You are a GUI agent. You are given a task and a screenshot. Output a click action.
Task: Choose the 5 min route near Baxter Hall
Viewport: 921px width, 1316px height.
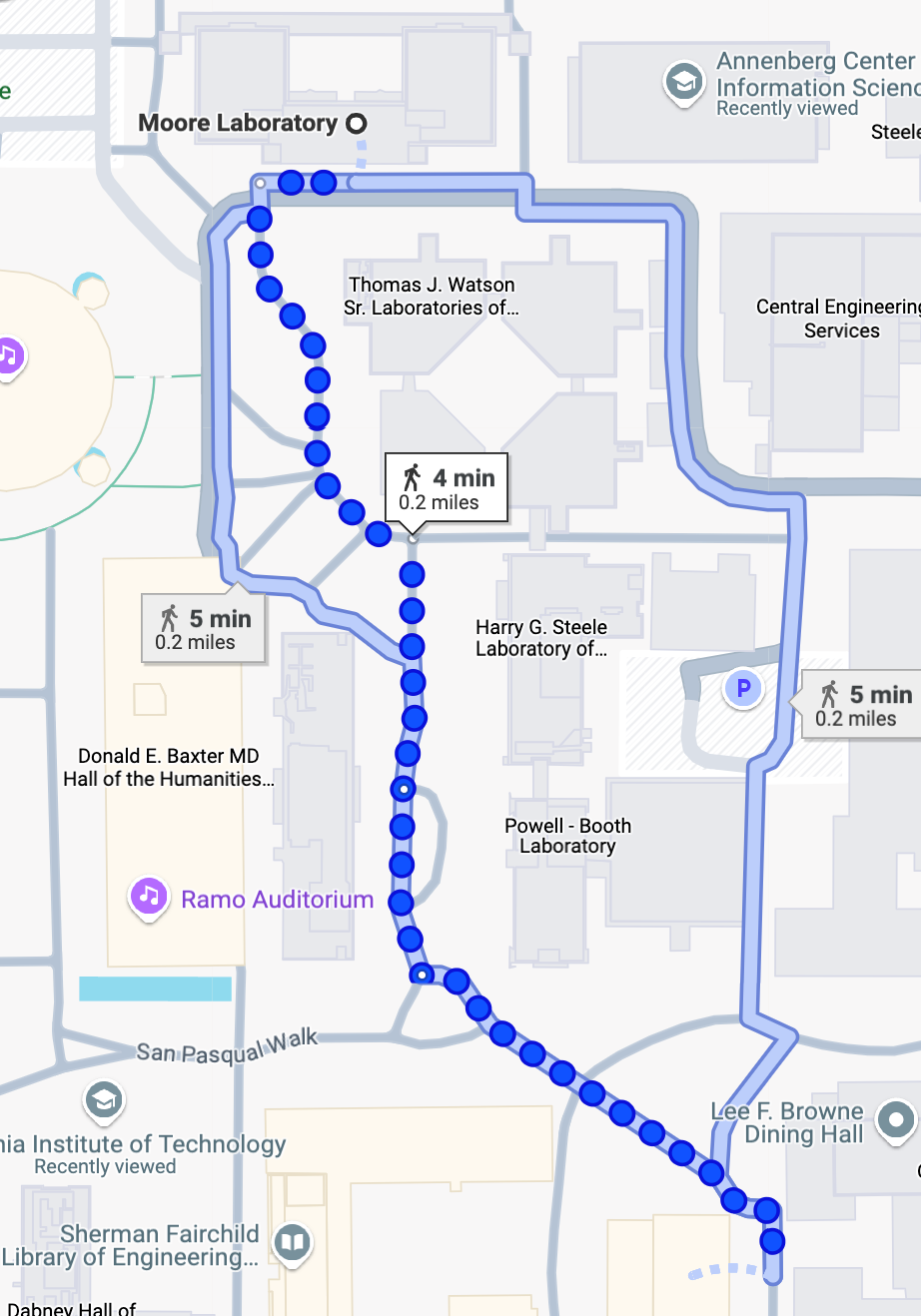click(205, 629)
